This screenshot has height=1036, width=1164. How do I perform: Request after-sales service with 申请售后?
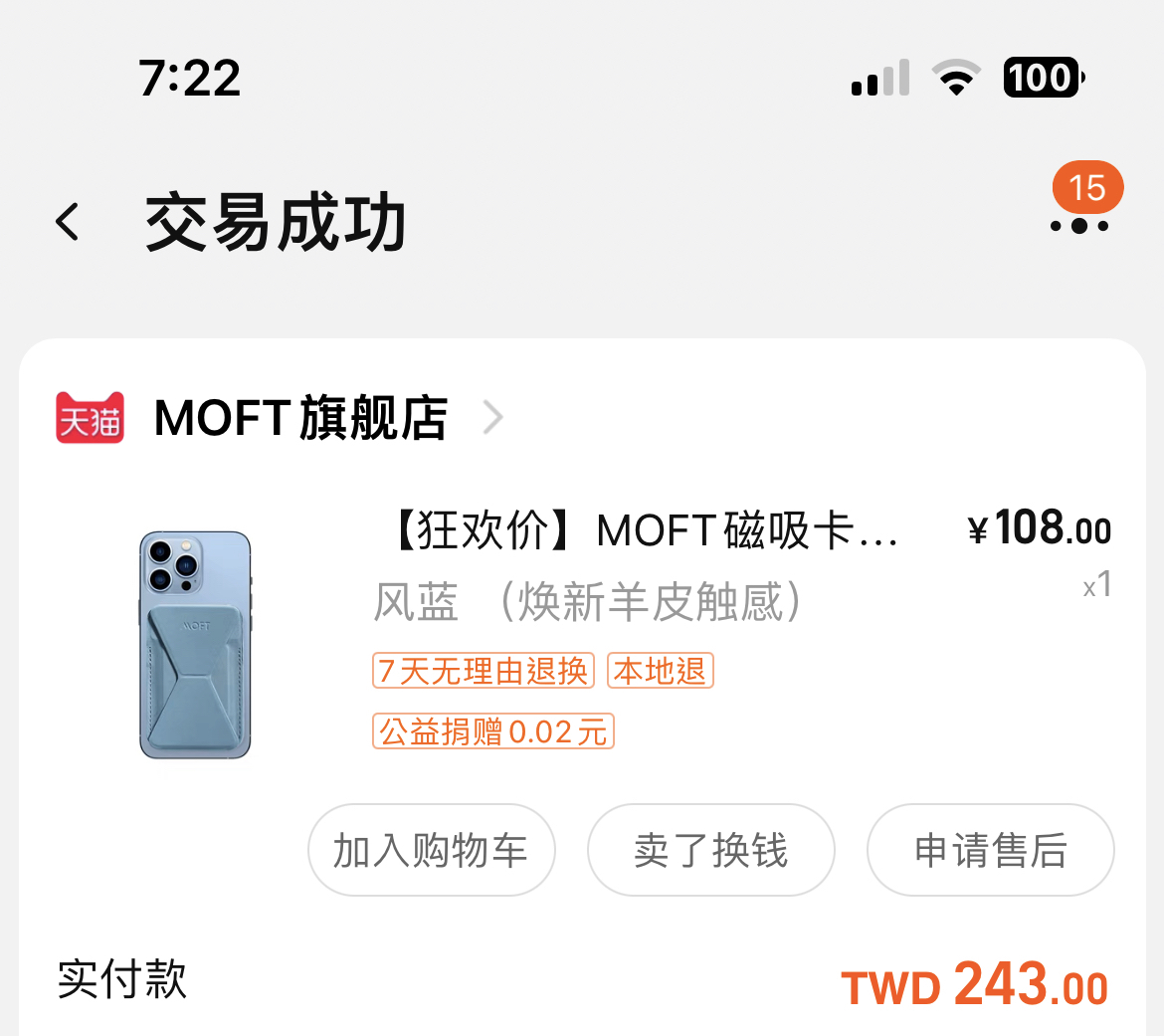(990, 851)
